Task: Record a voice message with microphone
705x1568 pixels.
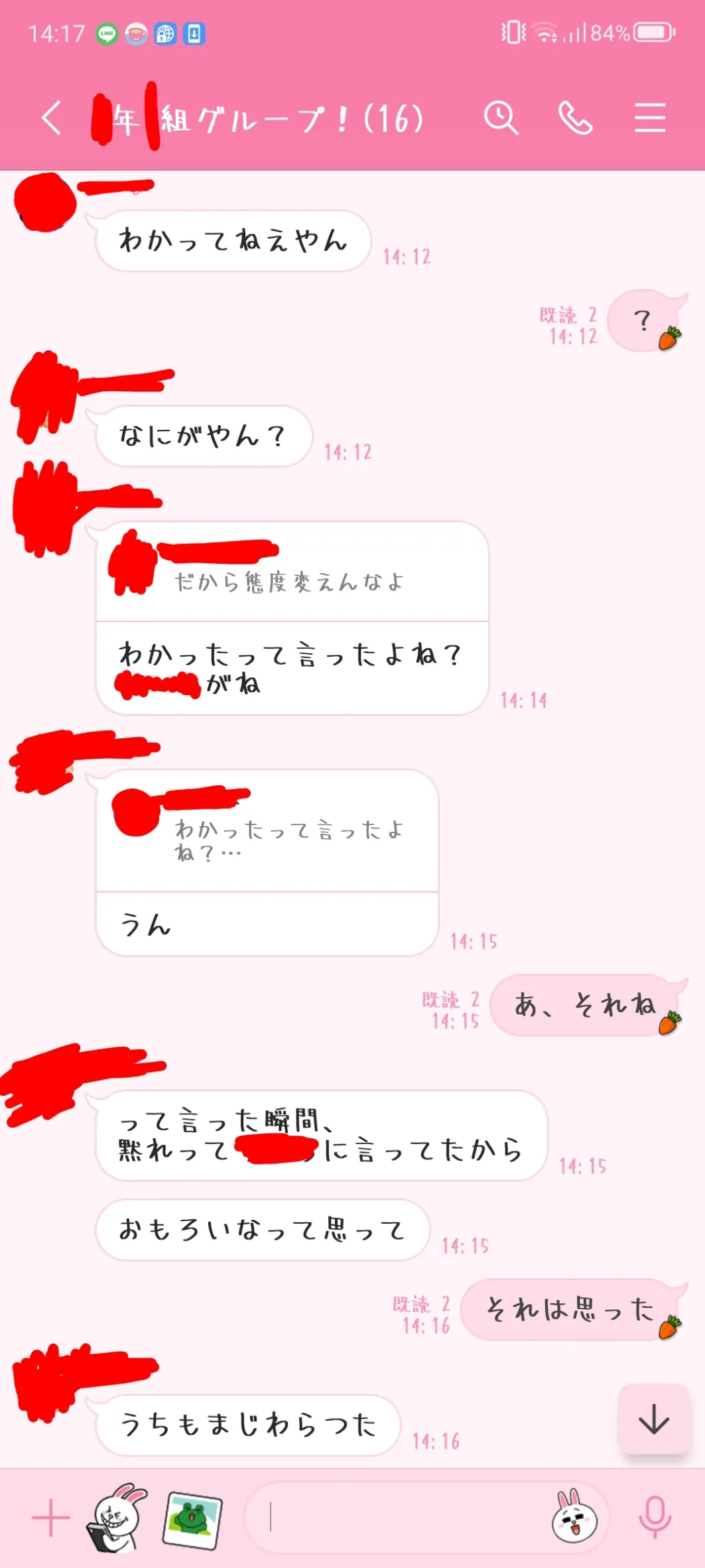Action: [655, 1518]
